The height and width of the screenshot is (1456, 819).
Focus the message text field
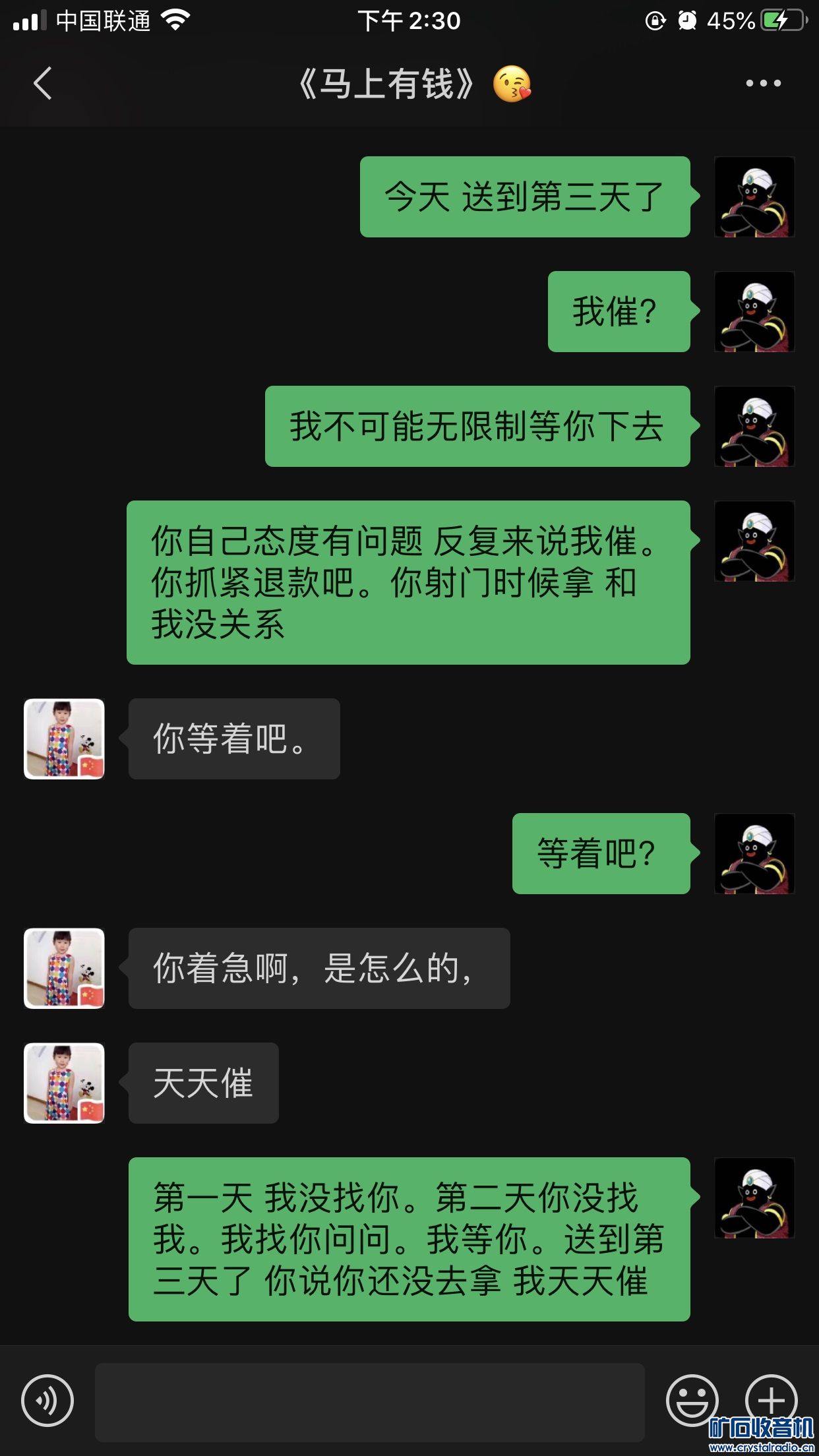point(369,1401)
